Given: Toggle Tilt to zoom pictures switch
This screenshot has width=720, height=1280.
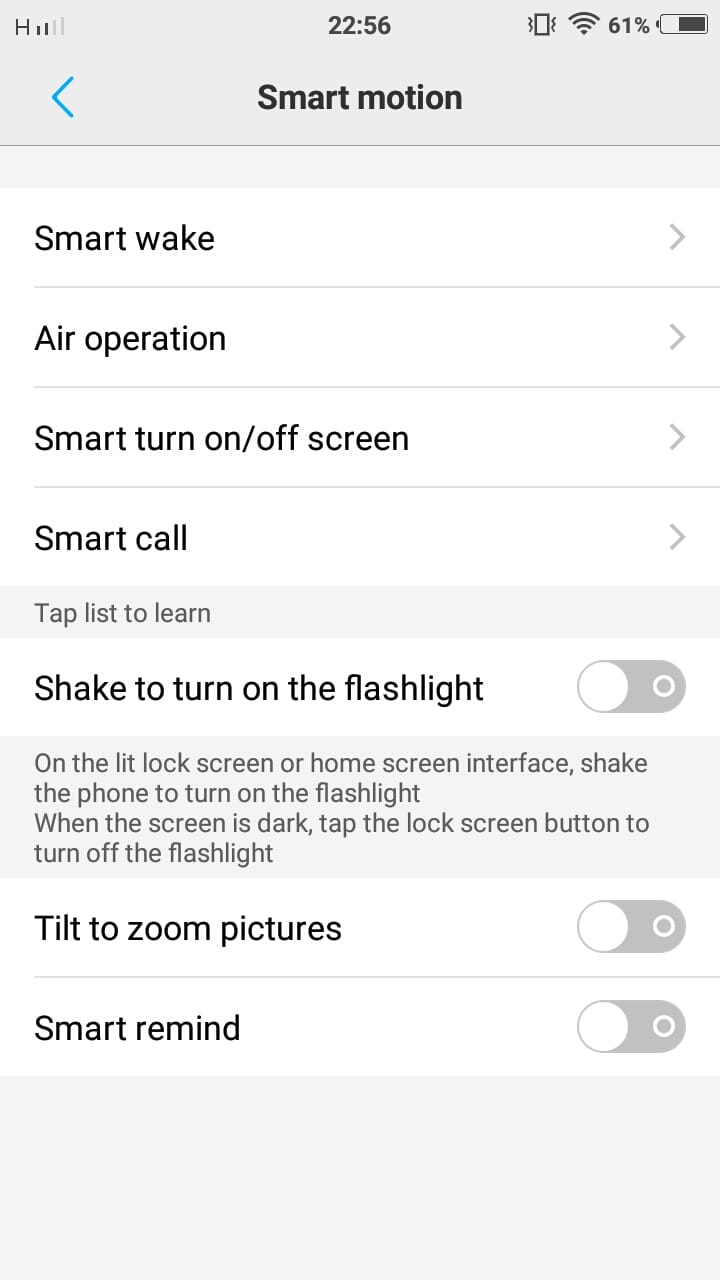Looking at the screenshot, I should (x=631, y=927).
